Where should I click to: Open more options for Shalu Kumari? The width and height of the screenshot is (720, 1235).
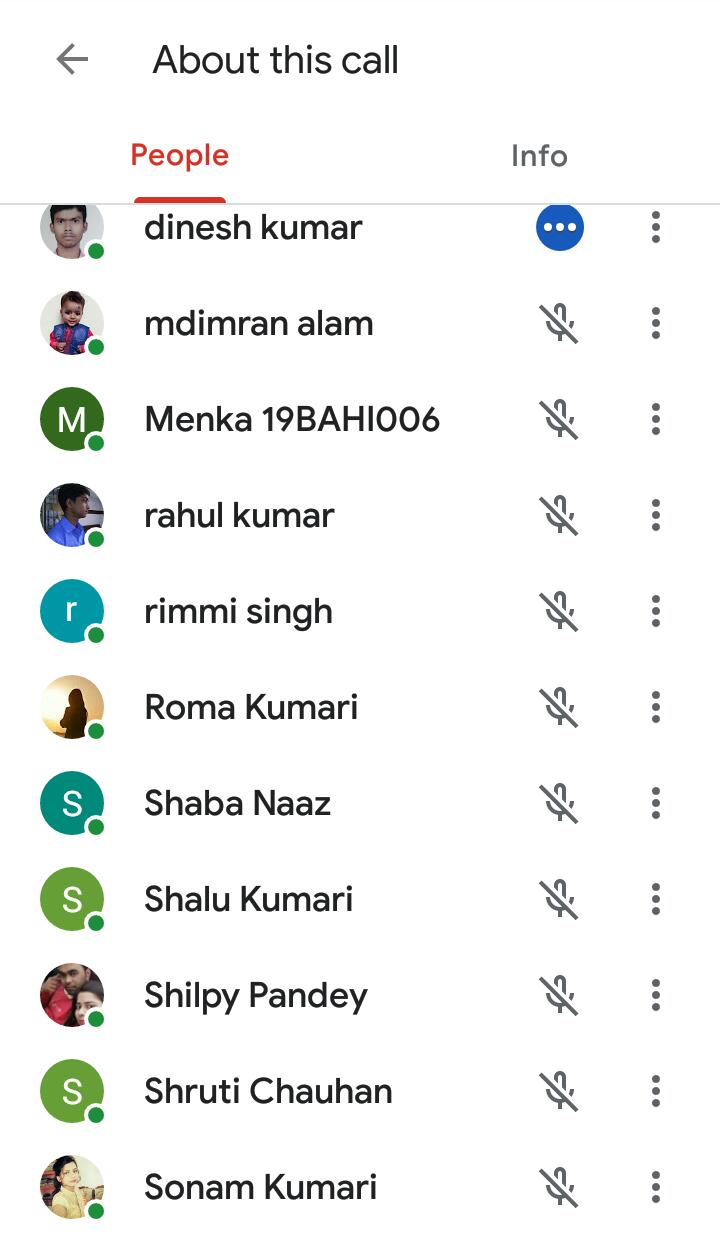point(656,899)
